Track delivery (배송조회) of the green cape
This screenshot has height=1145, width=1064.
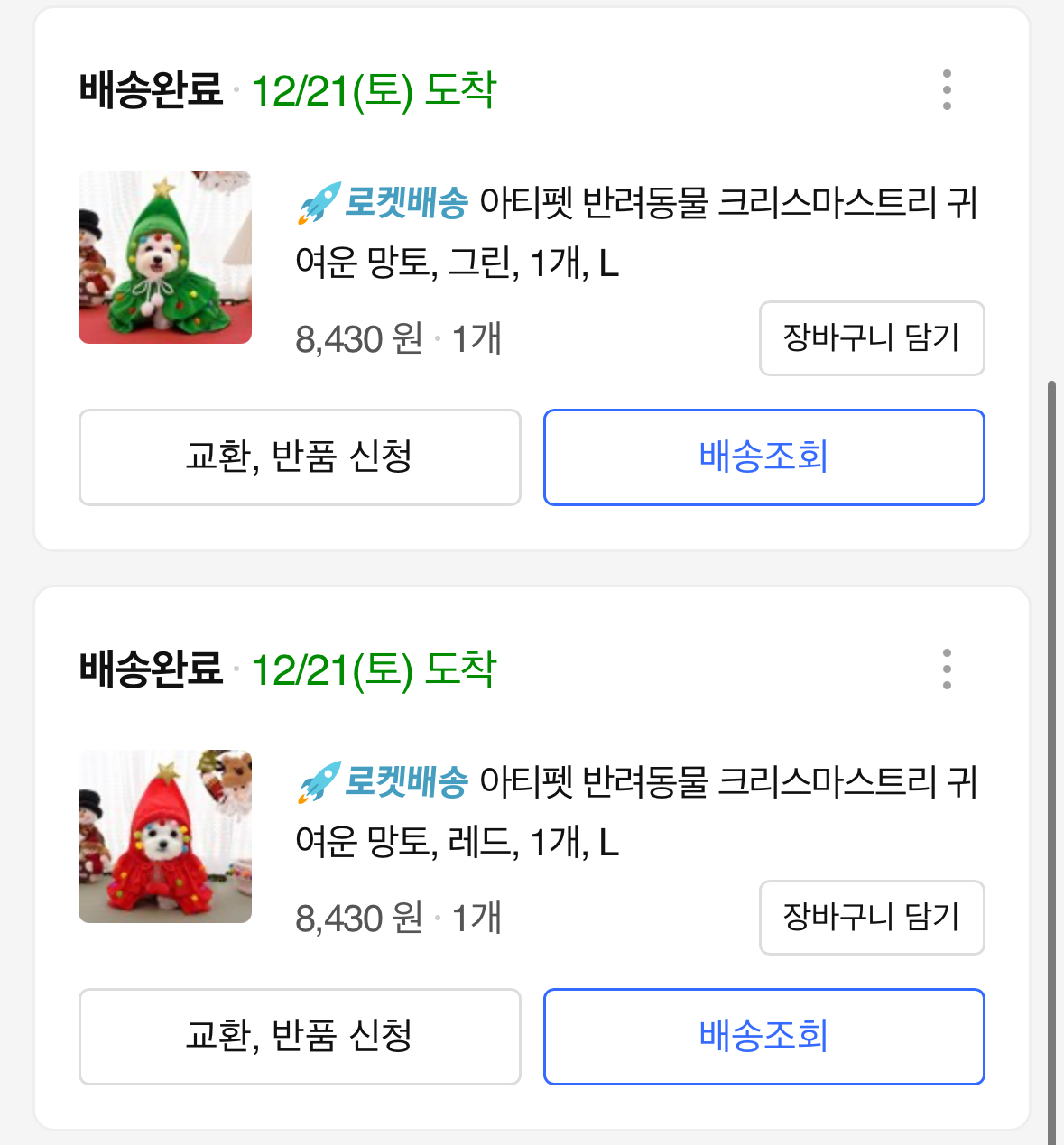click(x=763, y=457)
